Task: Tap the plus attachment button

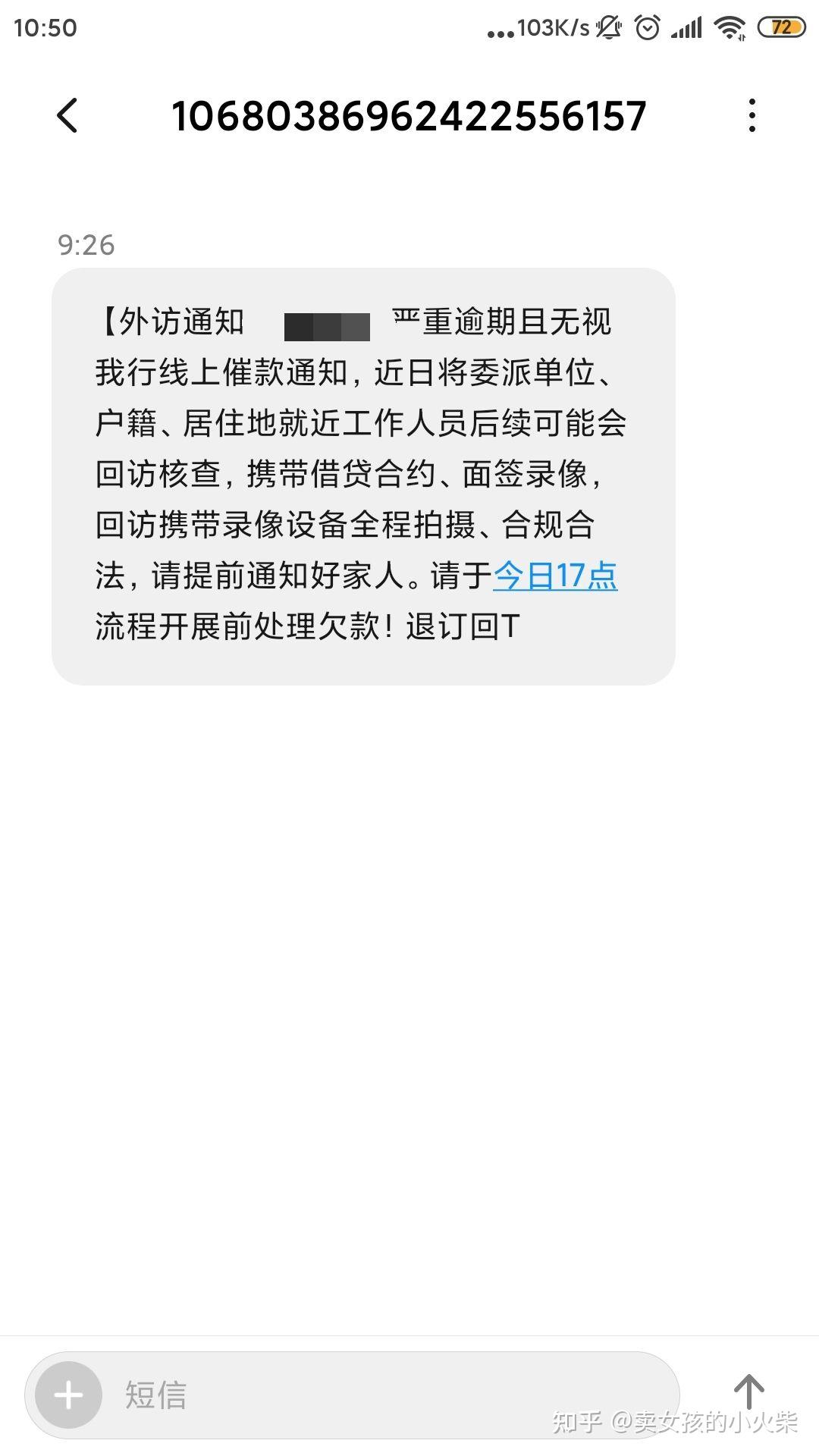Action: click(x=68, y=1395)
